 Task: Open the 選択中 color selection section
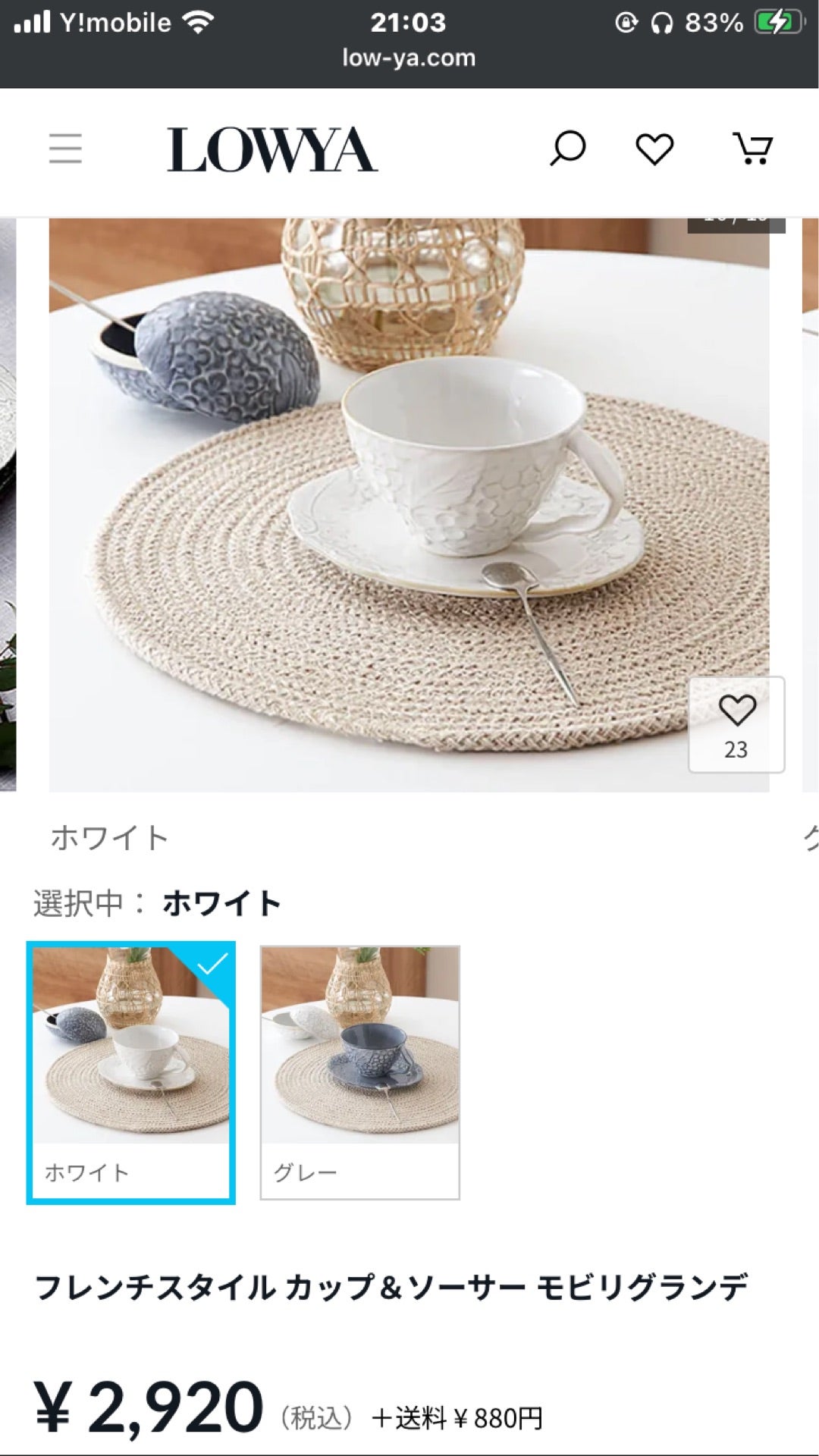(x=152, y=902)
